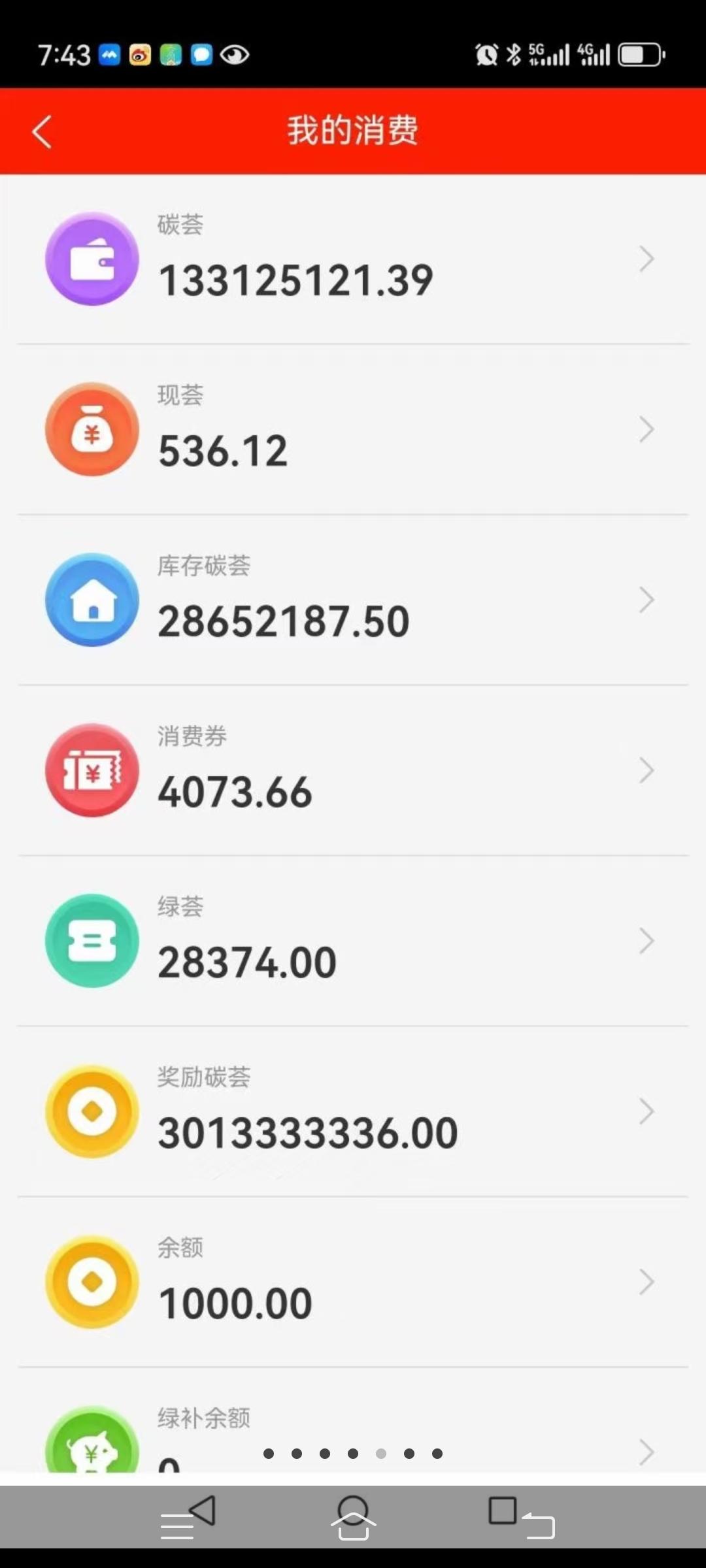View 库存碳荟 details
The image size is (706, 1568).
(353, 600)
